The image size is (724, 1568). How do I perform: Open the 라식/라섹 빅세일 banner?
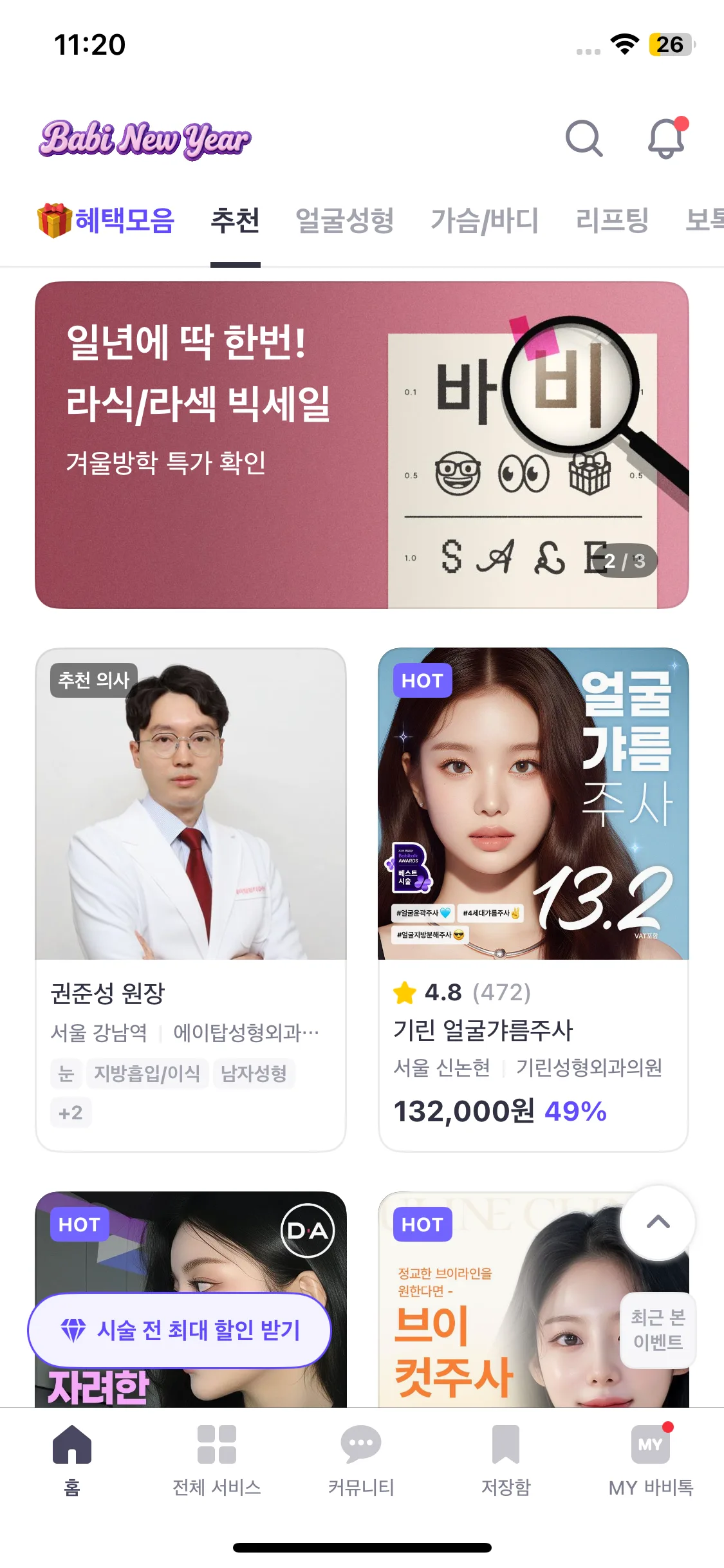[362, 445]
